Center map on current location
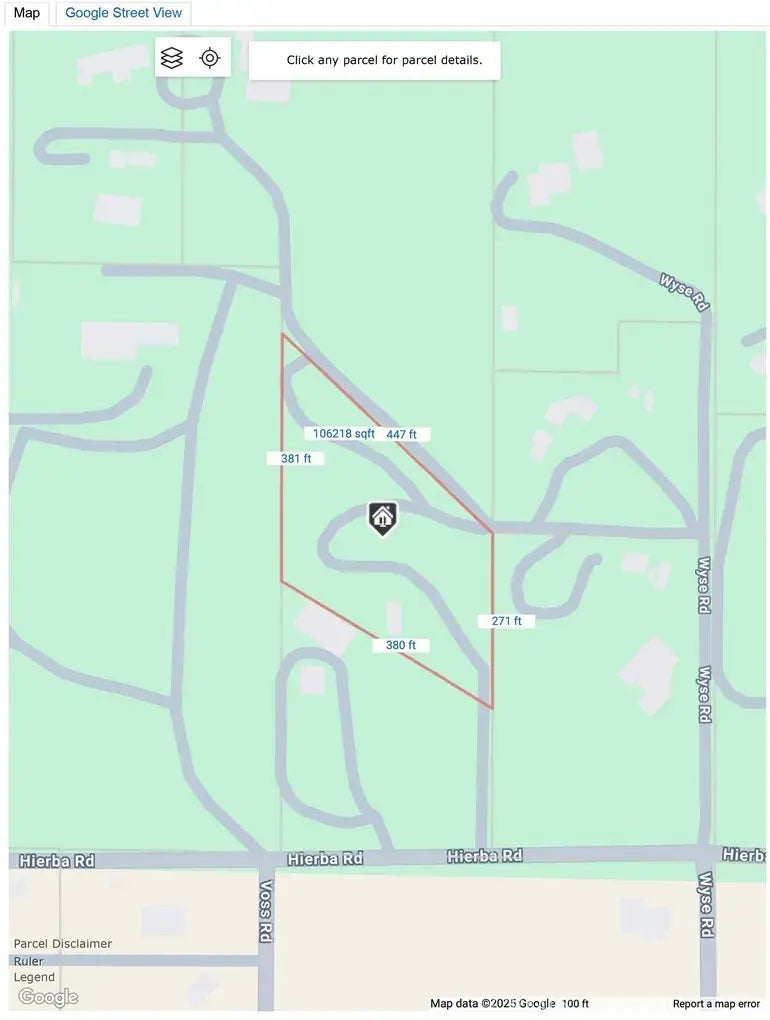The image size is (770, 1020). pyautogui.click(x=209, y=58)
